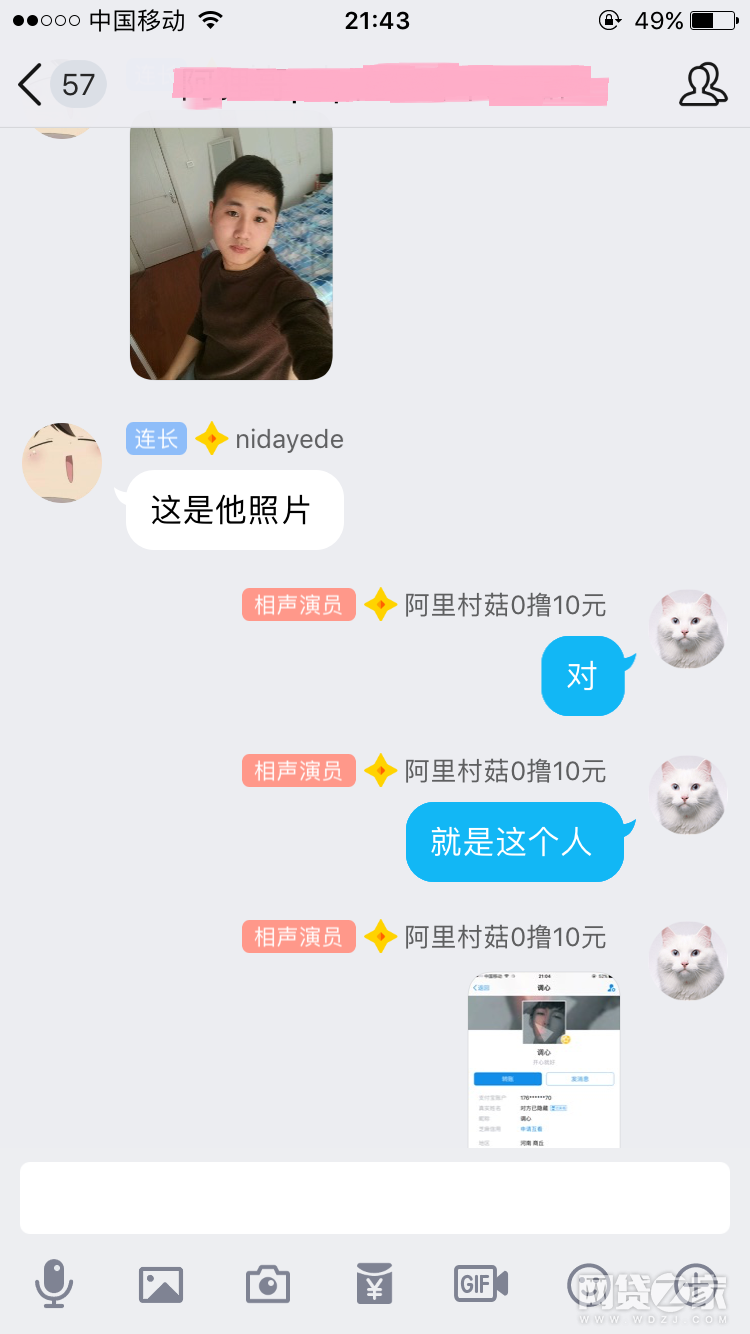
Task: Open the shared profile screenshot image
Action: (544, 1059)
